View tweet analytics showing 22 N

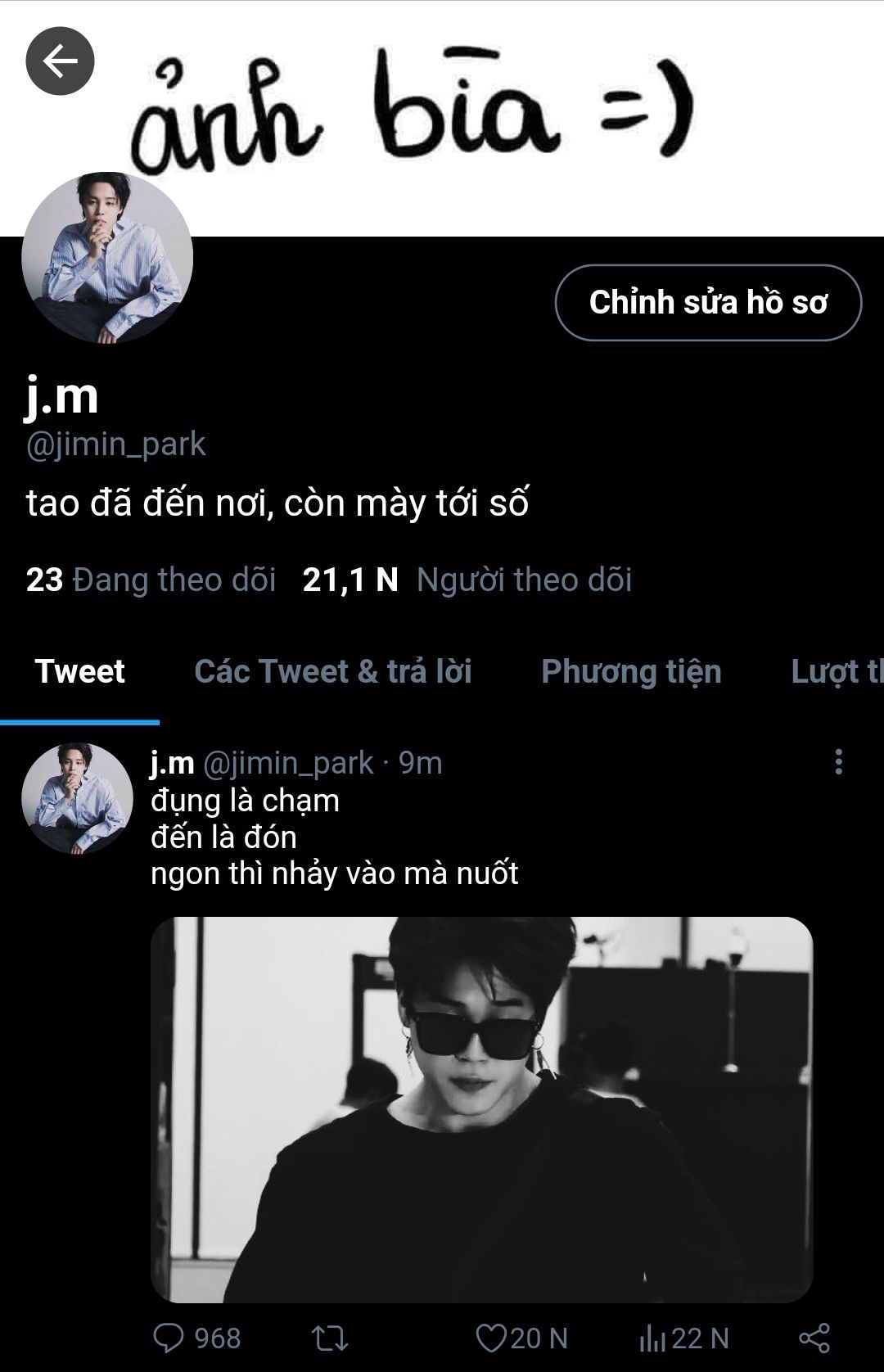[652, 1338]
